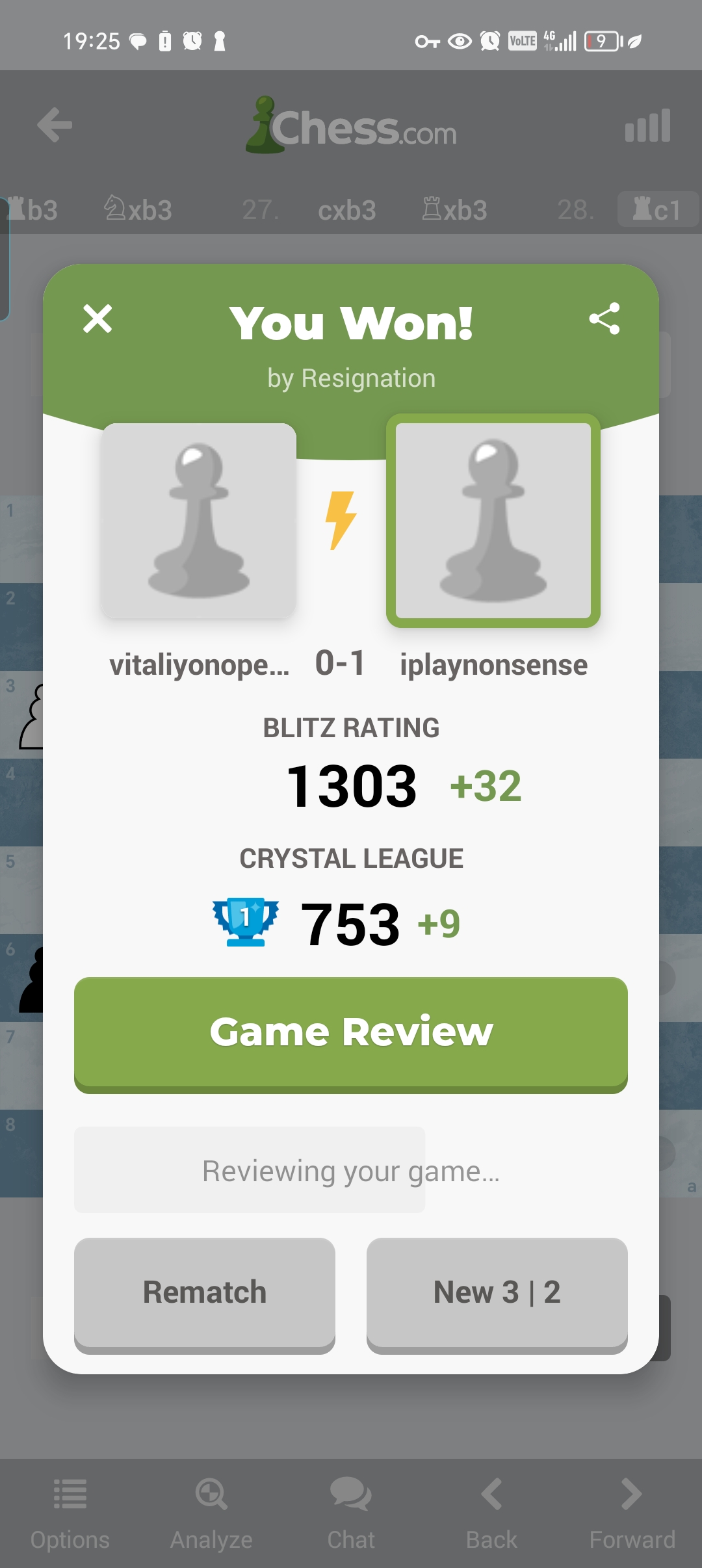
Task: Close the You Won dialog
Action: click(97, 319)
